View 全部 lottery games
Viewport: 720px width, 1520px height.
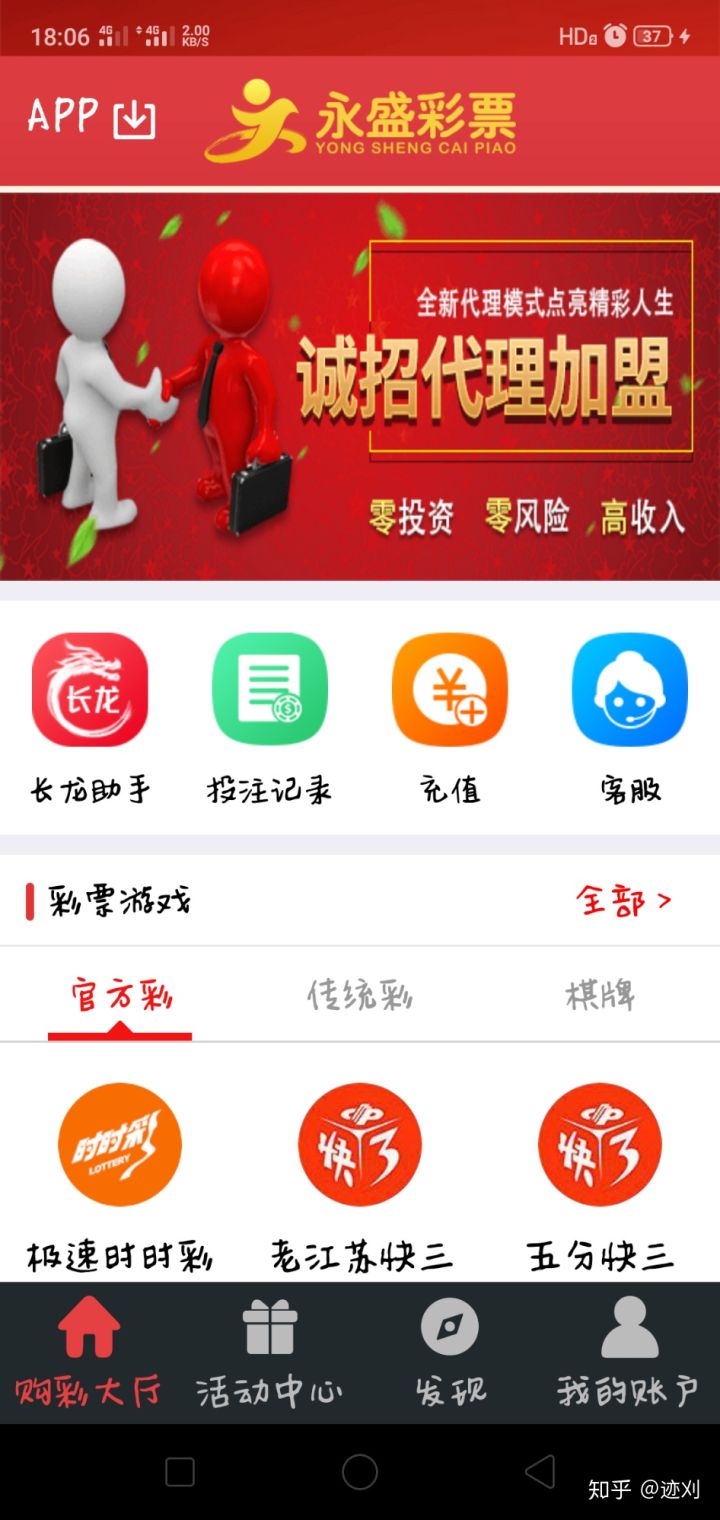622,901
